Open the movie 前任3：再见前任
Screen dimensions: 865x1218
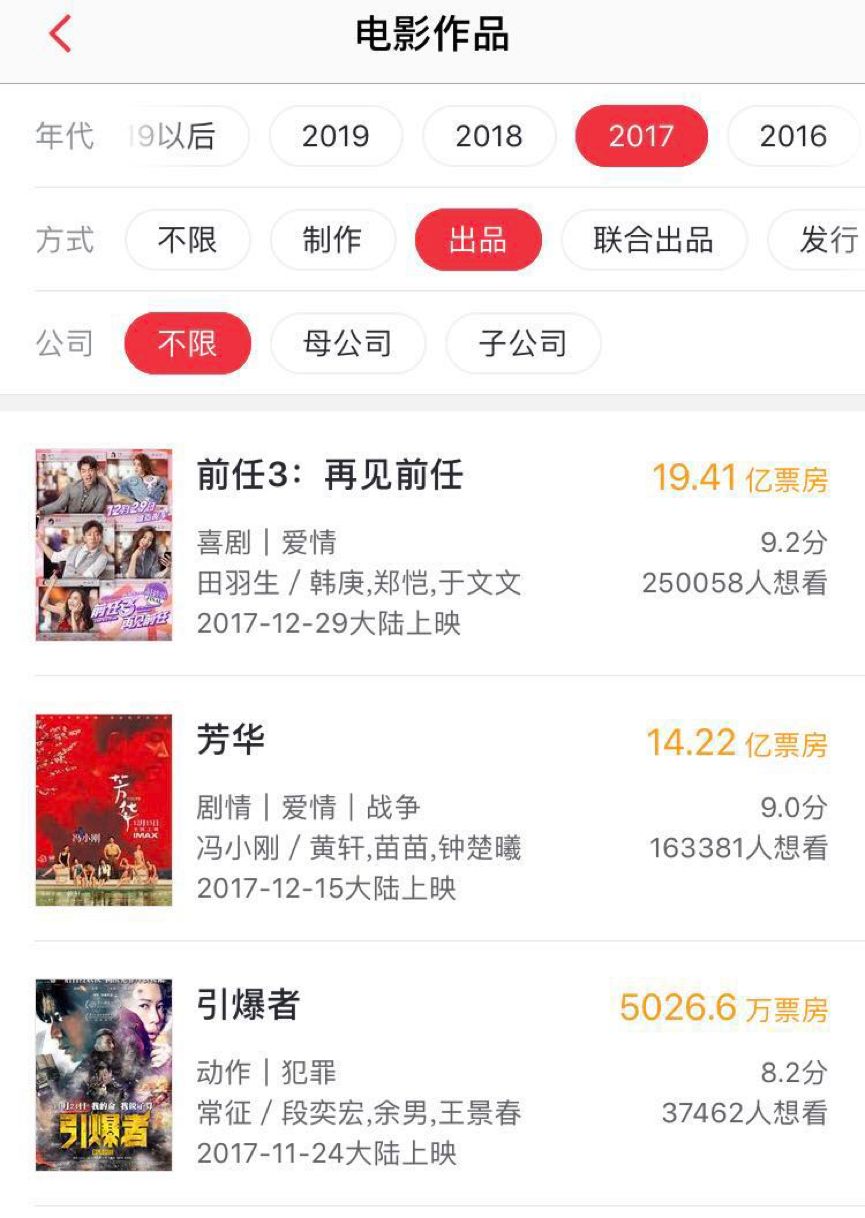330,476
